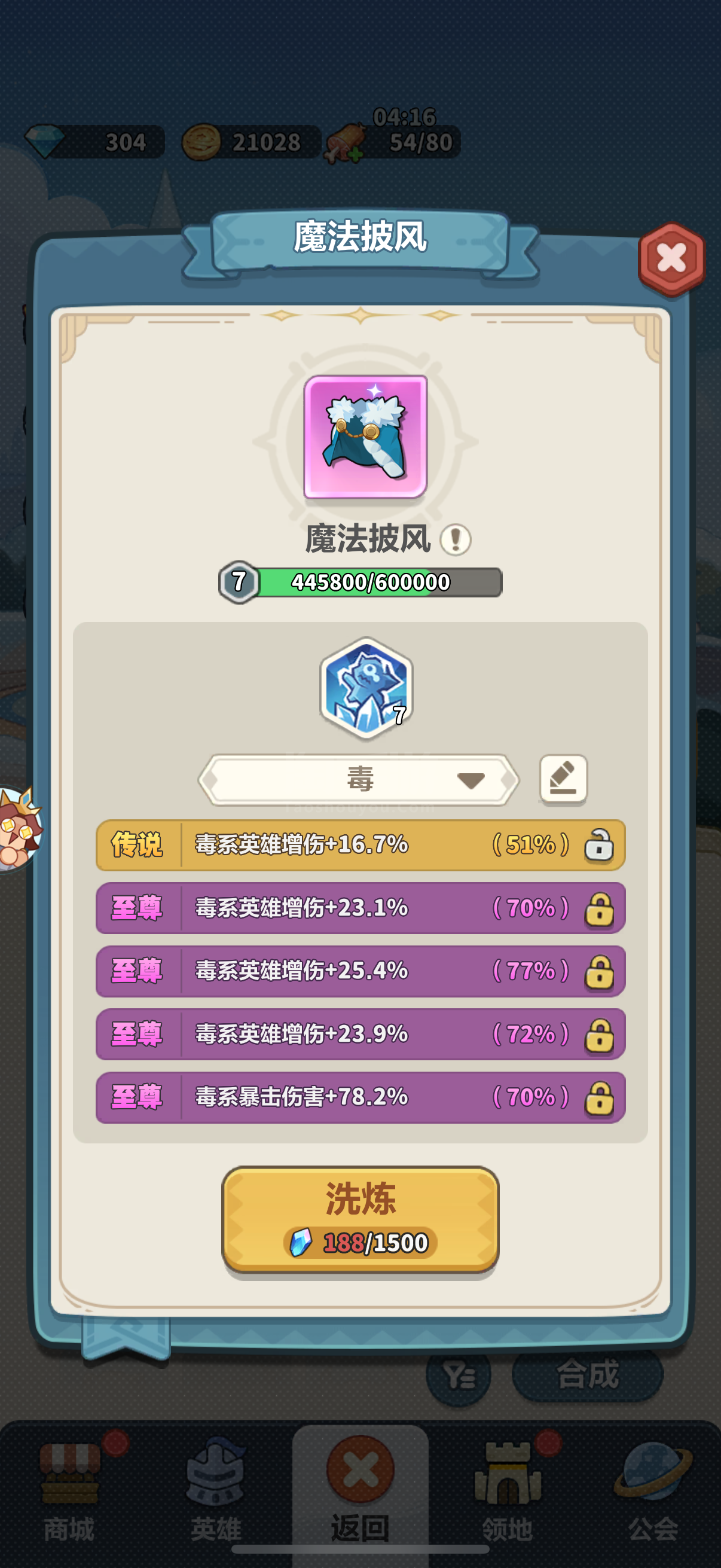The height and width of the screenshot is (1568, 721).
Task: Close the 魔法披风 dialog with the red X
Action: click(x=671, y=259)
